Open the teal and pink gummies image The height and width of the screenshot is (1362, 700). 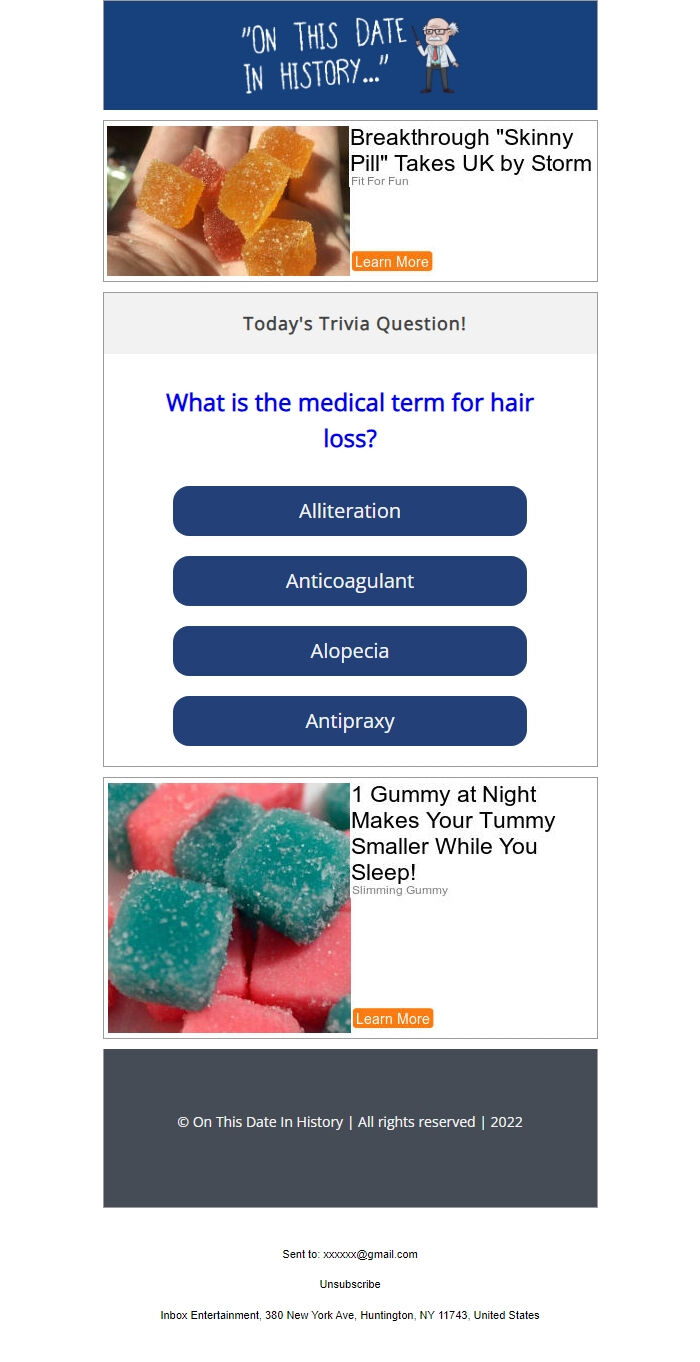(229, 908)
